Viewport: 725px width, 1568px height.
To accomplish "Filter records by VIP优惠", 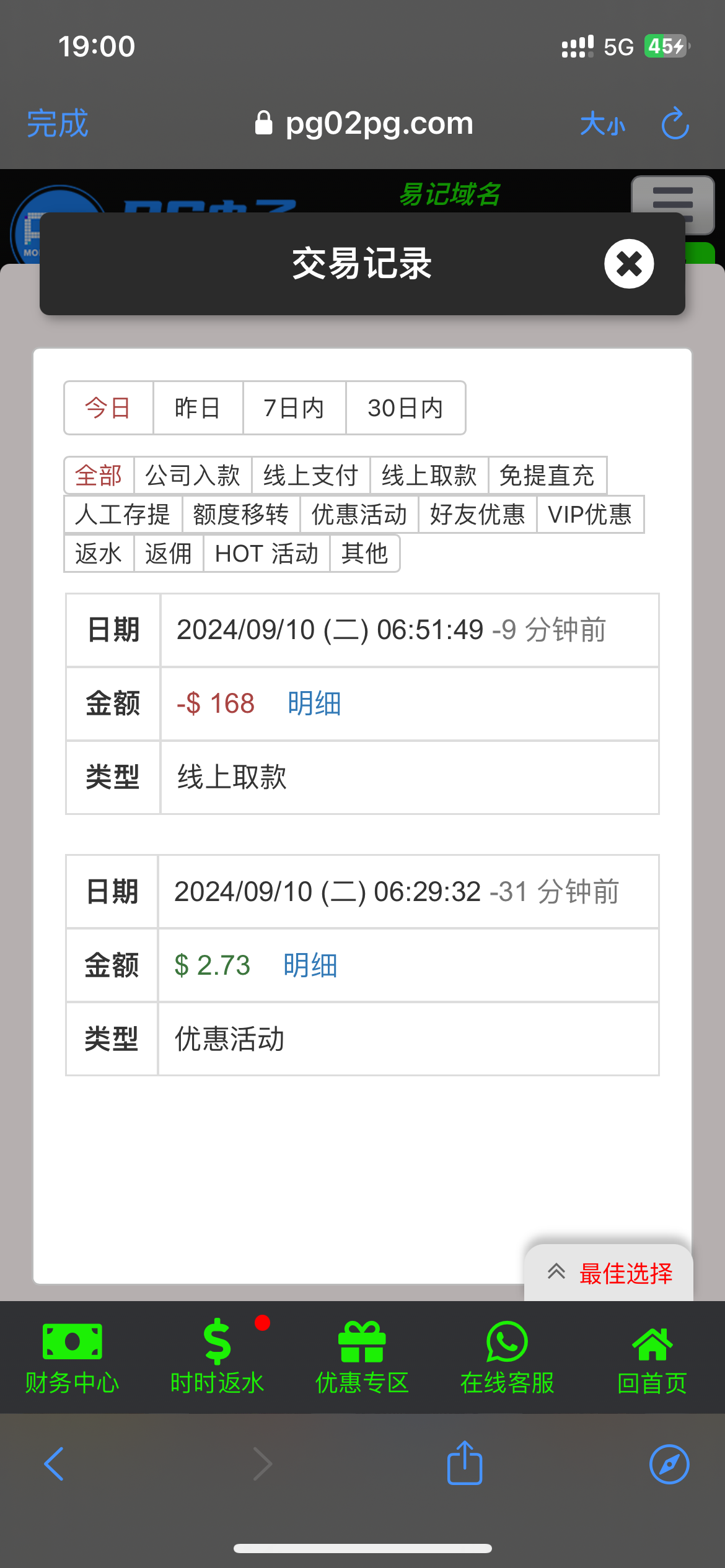I will 590,515.
